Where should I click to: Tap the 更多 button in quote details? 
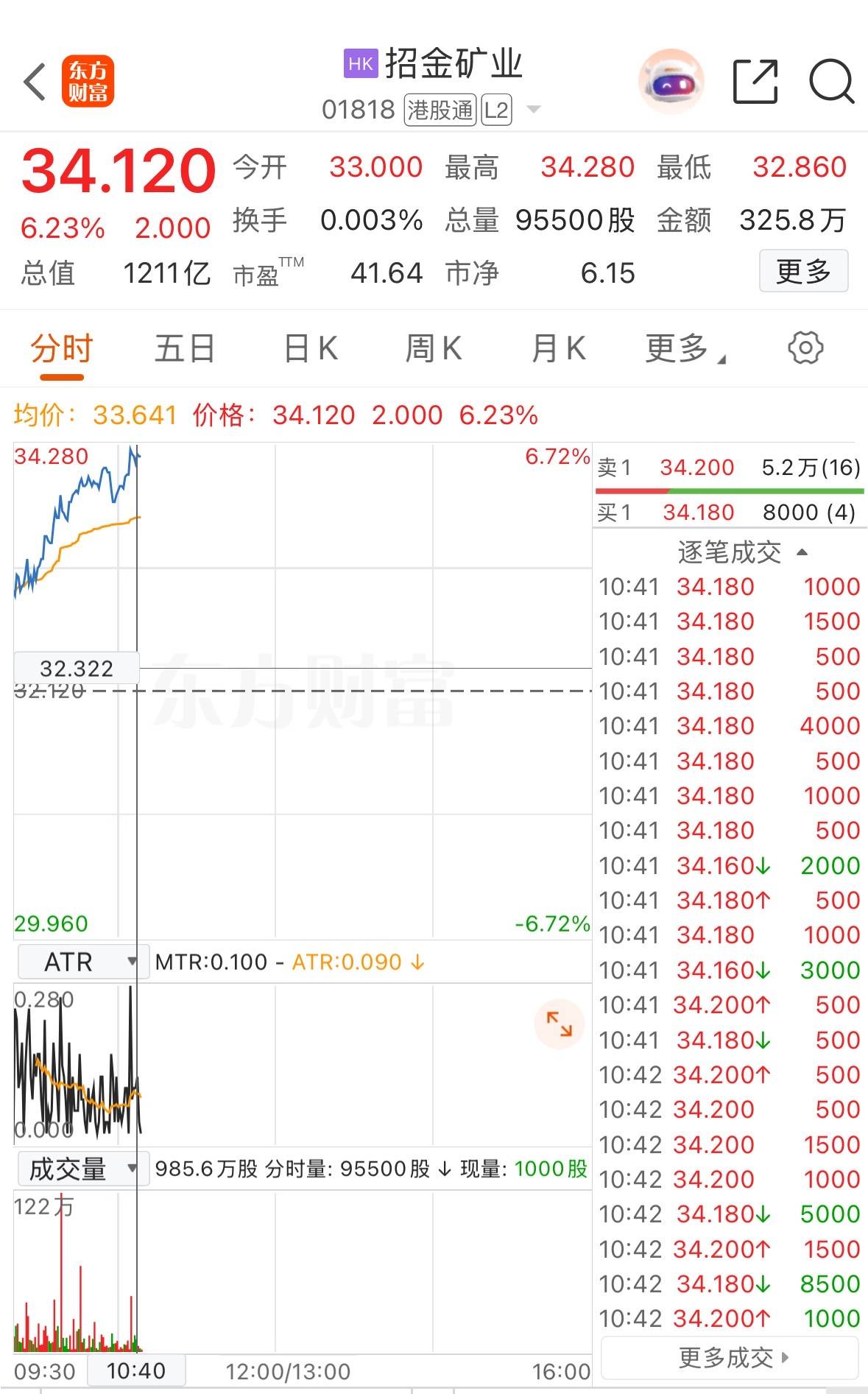click(803, 271)
